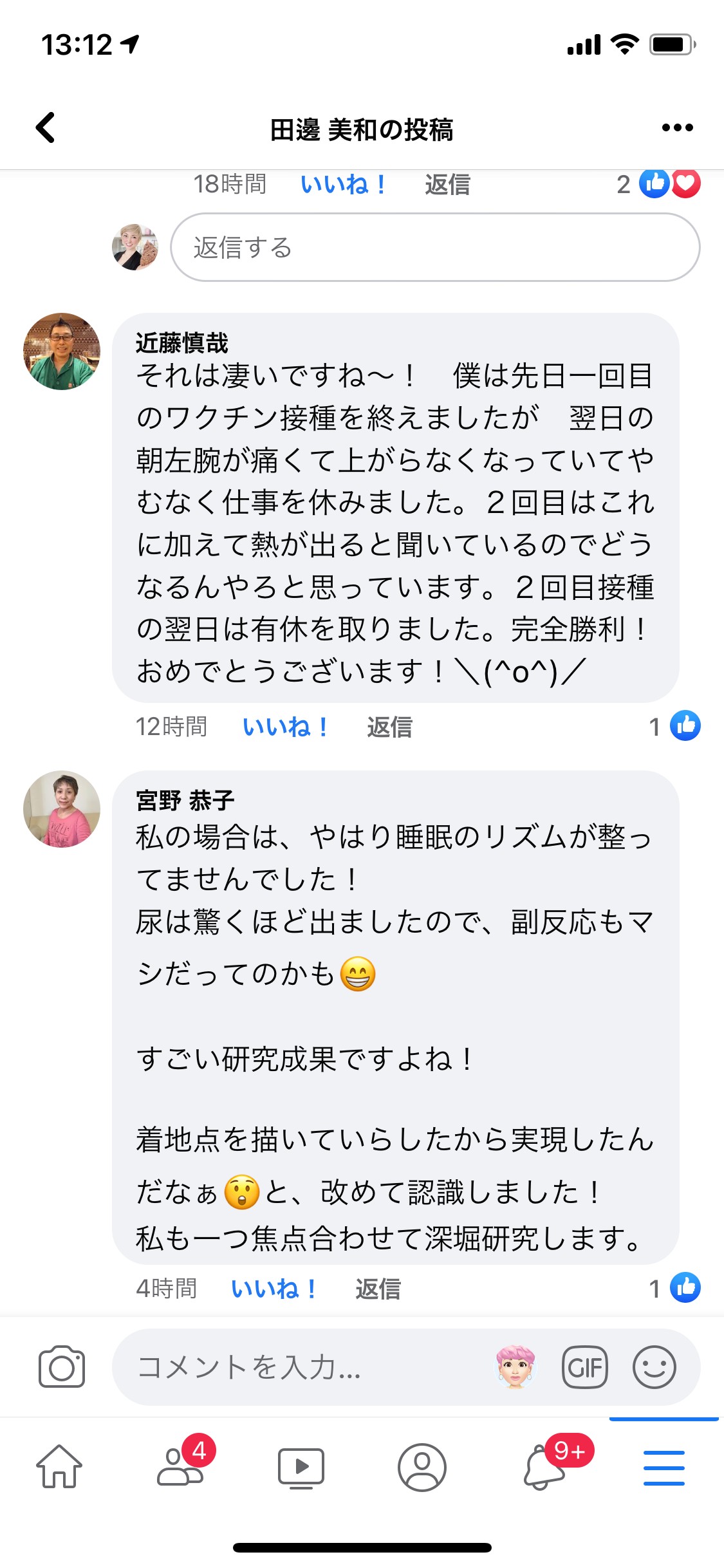Open post options via three-dot menu
Viewport: 724px width, 1568px height.
[x=676, y=127]
